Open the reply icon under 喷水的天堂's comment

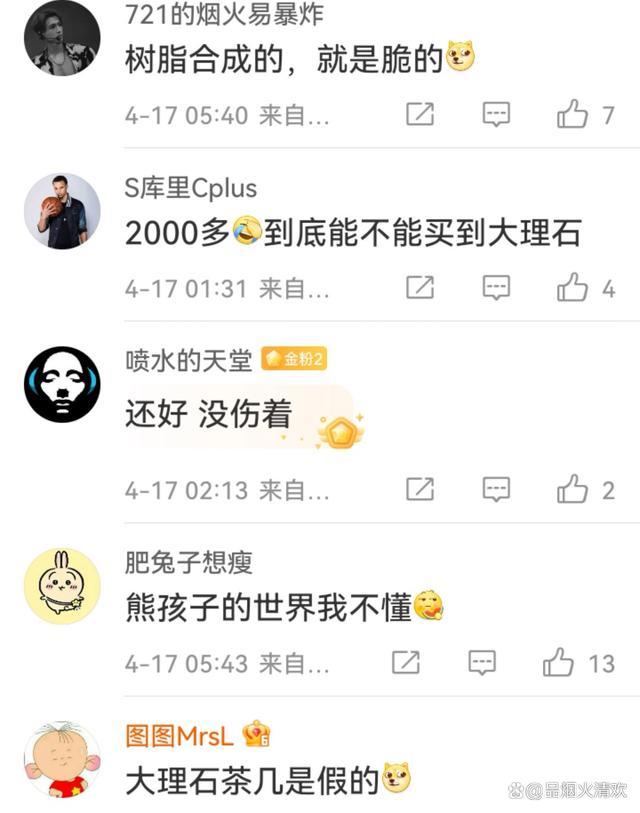497,489
